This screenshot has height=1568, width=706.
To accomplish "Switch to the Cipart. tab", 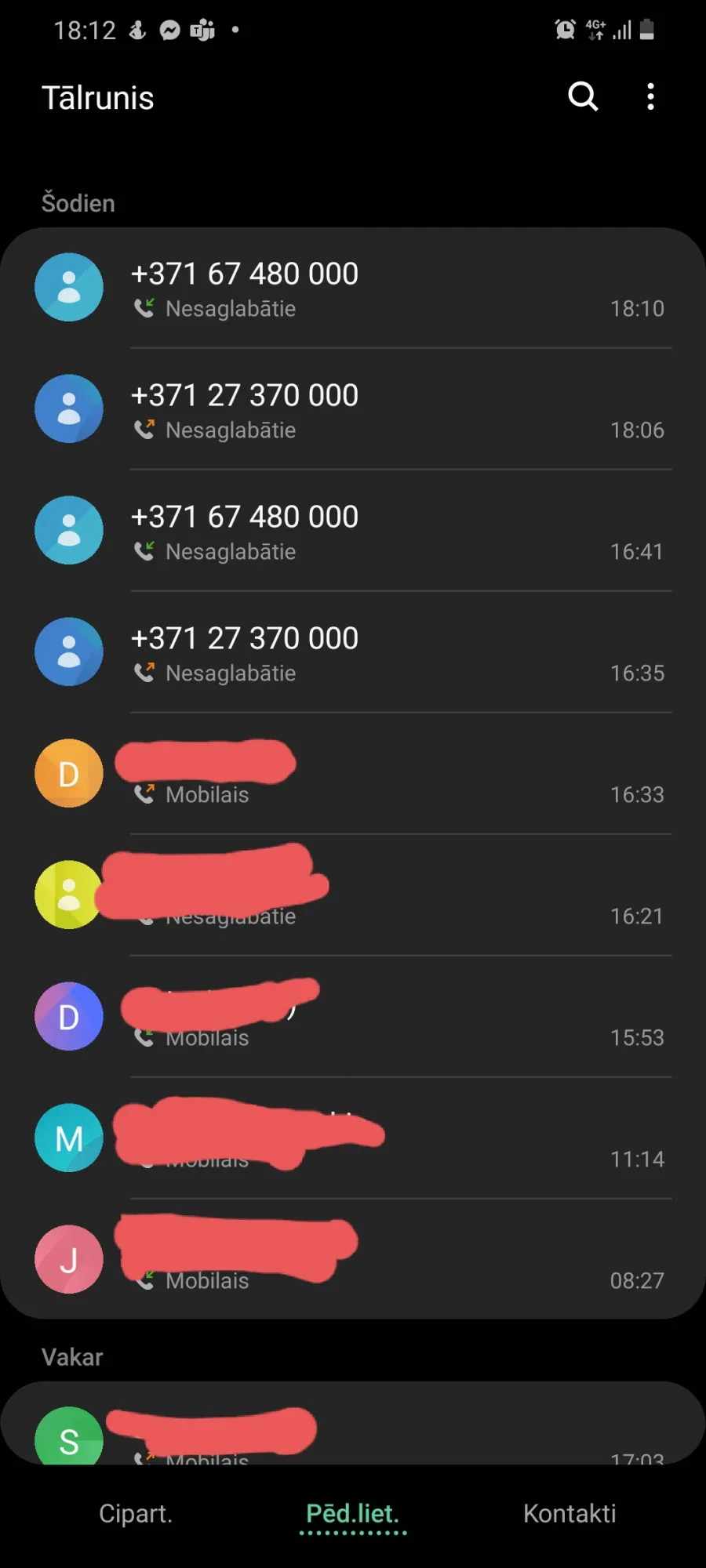I will coord(135,1513).
